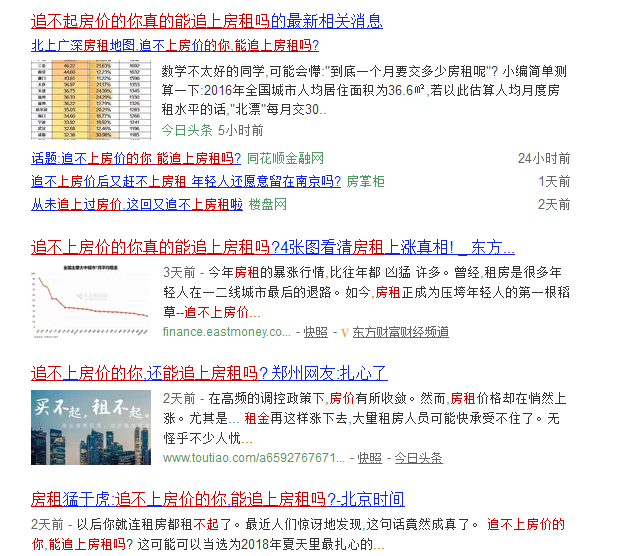Viewport: 625px width, 556px height.
Task: Open the 今日头条 source link
Action: (x=418, y=457)
